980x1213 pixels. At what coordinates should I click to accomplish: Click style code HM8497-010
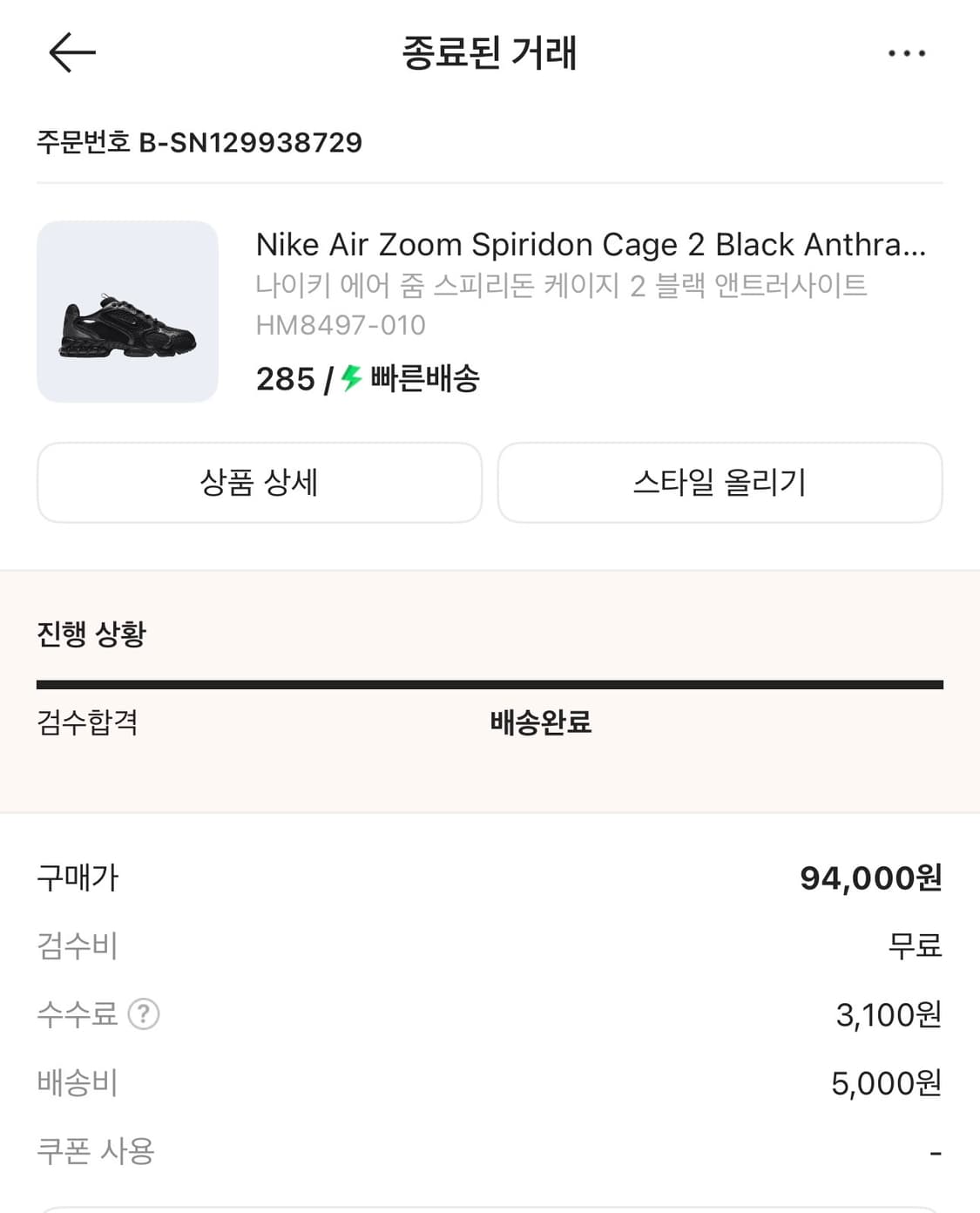[341, 325]
